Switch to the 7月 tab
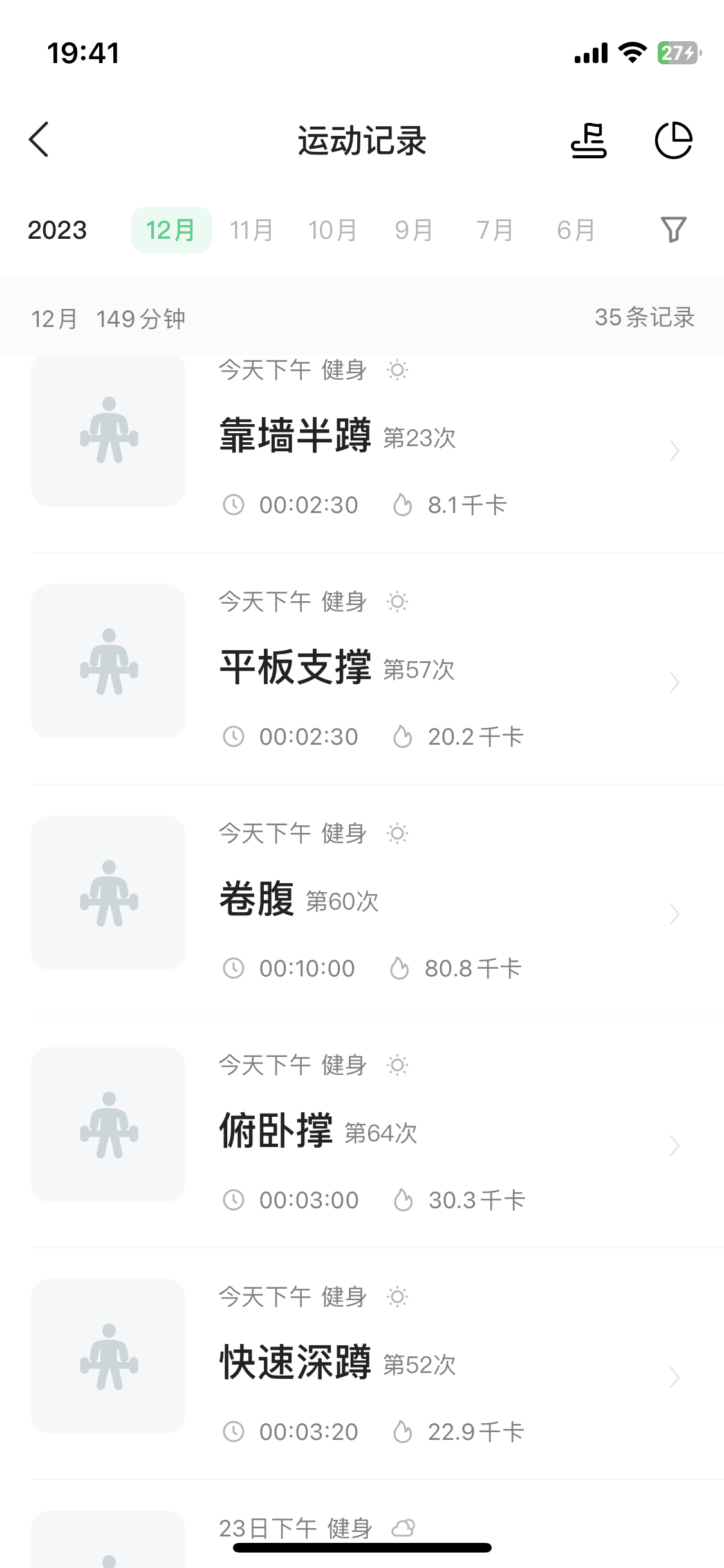Image resolution: width=724 pixels, height=1568 pixels. (495, 230)
